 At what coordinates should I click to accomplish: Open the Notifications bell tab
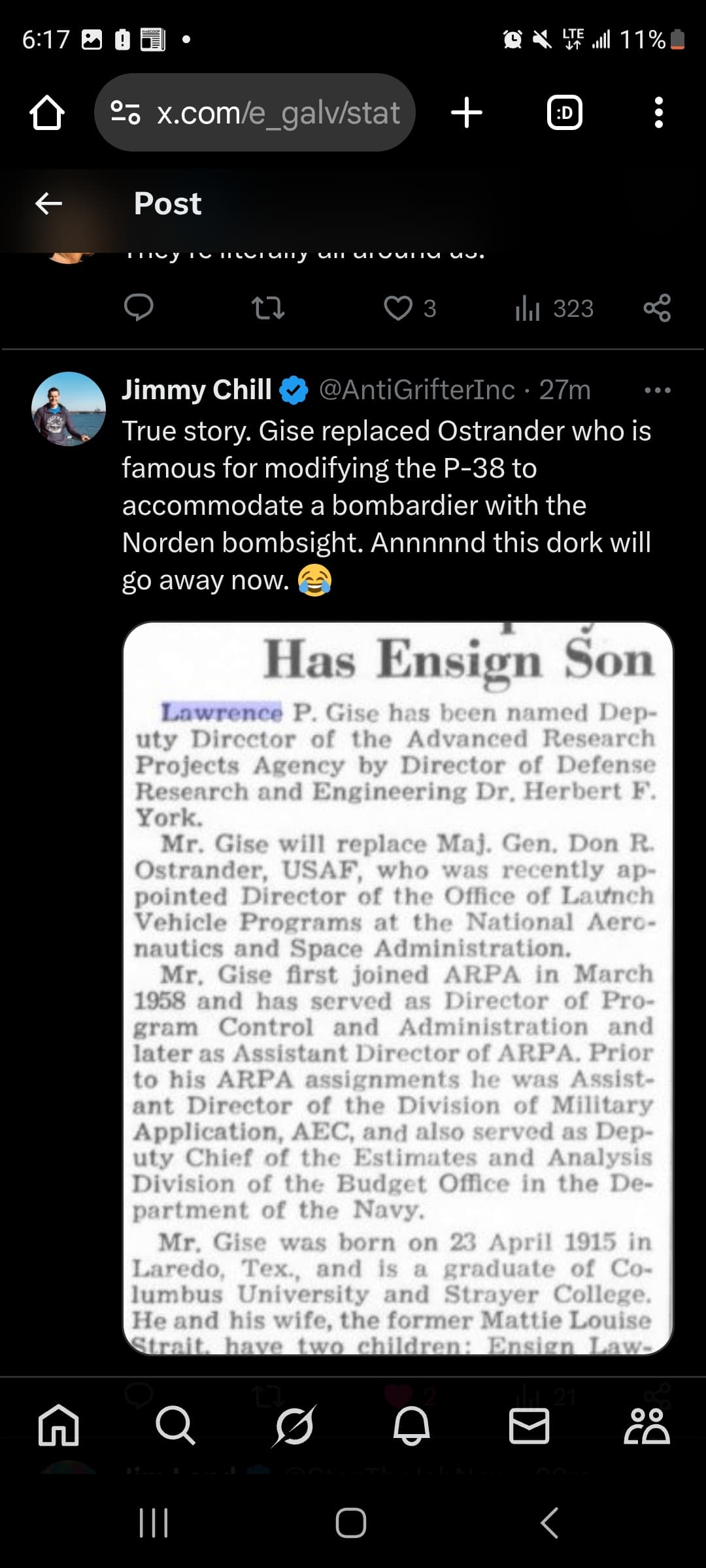pos(412,1425)
